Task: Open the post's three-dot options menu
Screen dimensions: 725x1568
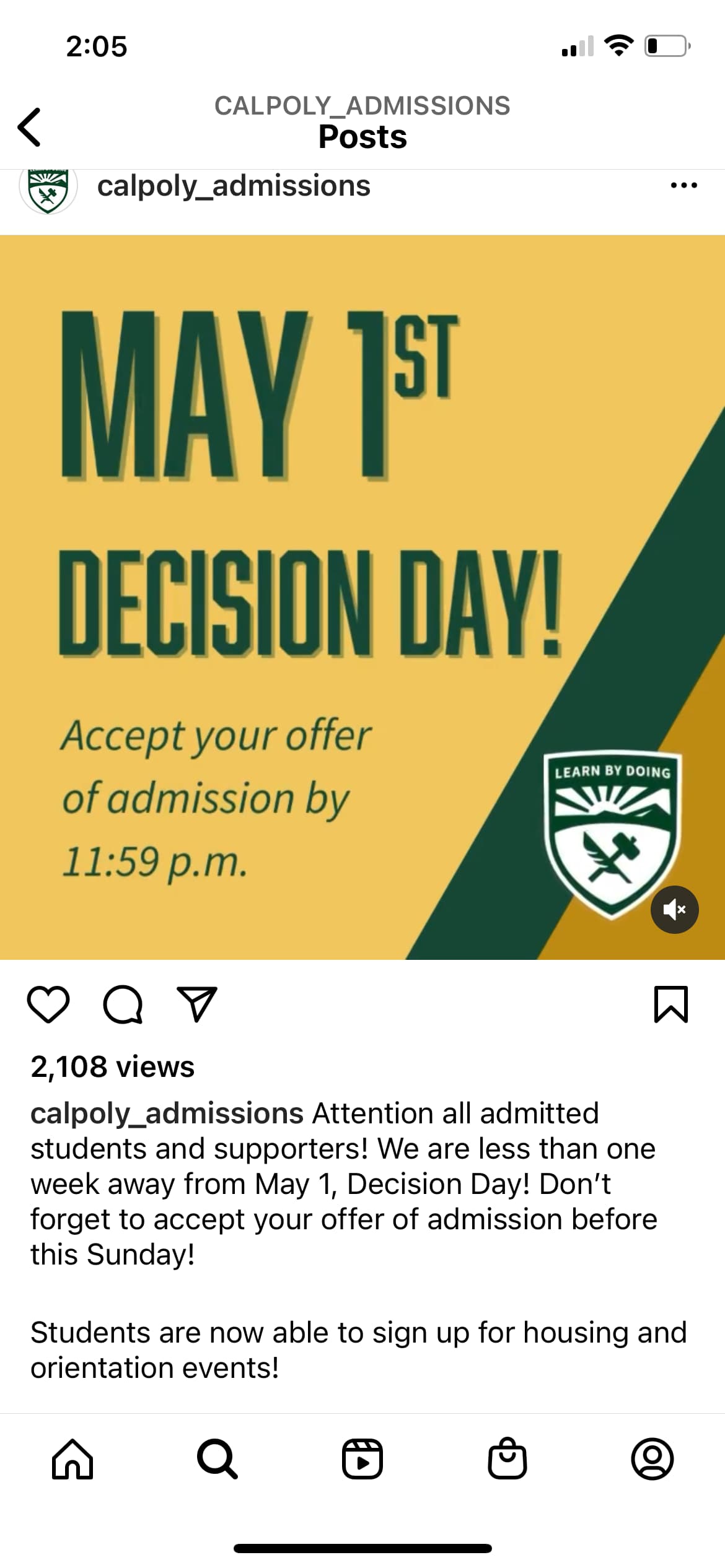Action: (683, 185)
